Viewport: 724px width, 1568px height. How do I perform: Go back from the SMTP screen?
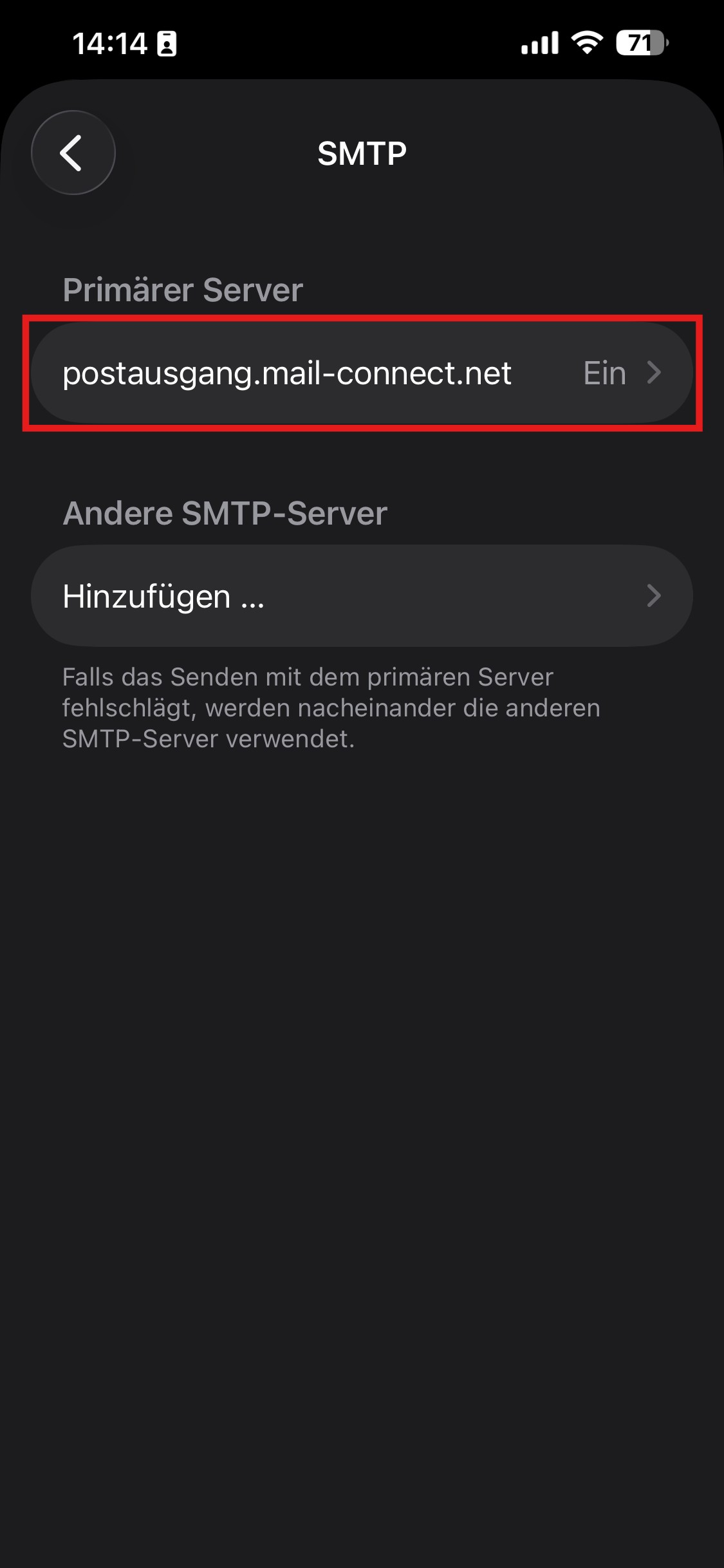tap(73, 153)
